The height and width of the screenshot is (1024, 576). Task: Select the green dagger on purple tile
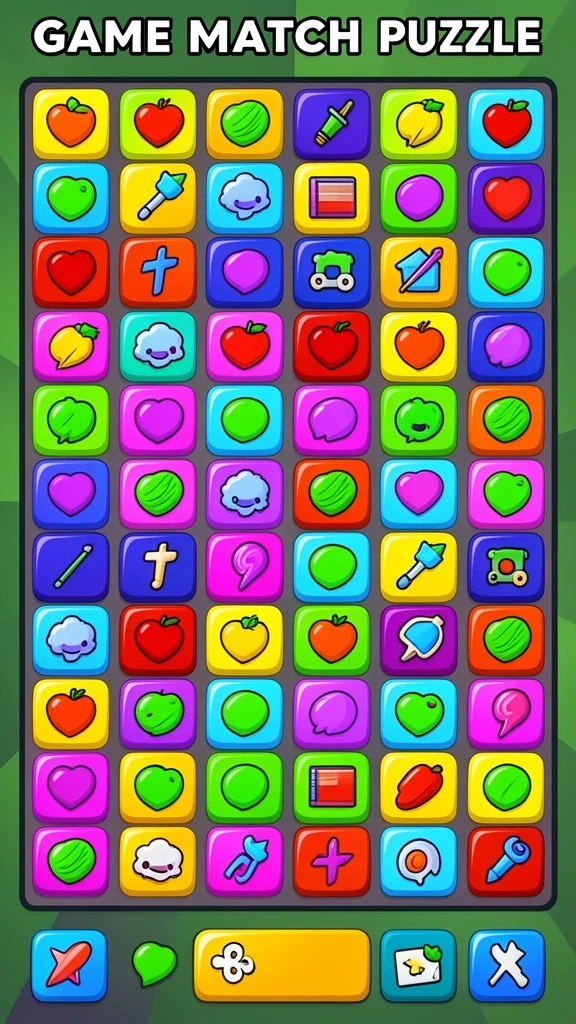[x=332, y=123]
